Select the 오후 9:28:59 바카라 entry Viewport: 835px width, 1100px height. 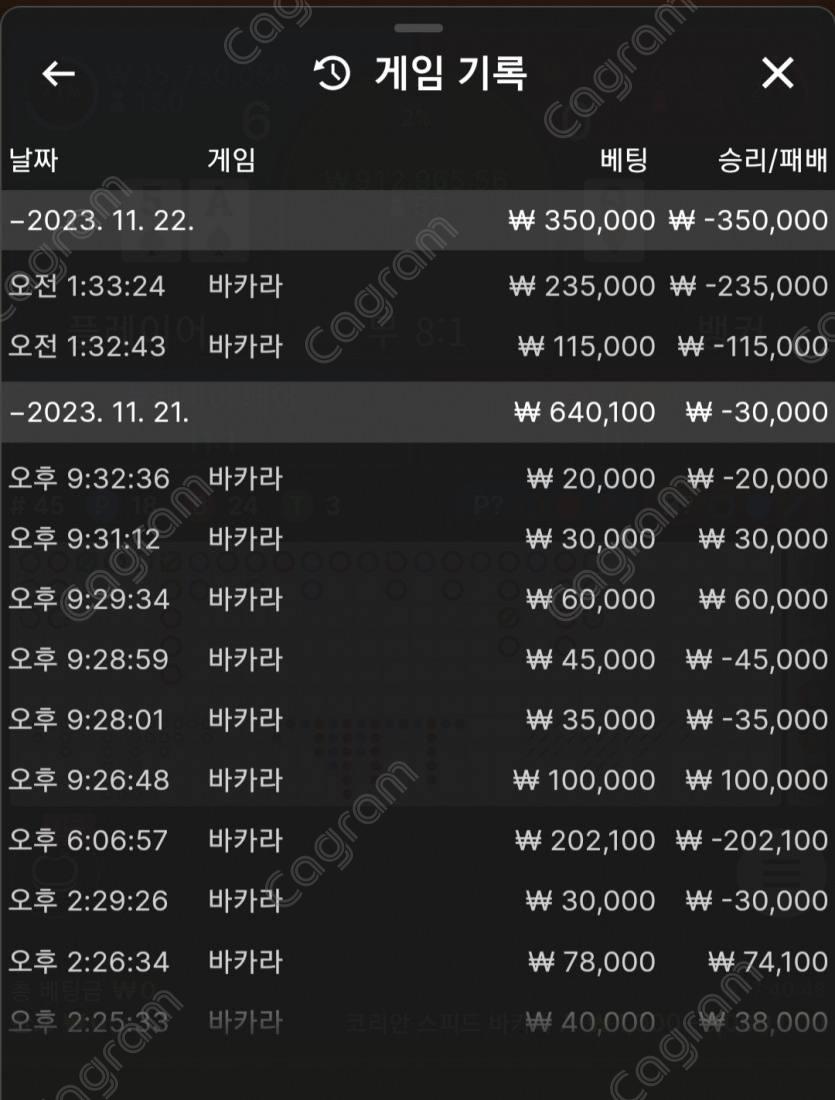pyautogui.click(x=417, y=659)
